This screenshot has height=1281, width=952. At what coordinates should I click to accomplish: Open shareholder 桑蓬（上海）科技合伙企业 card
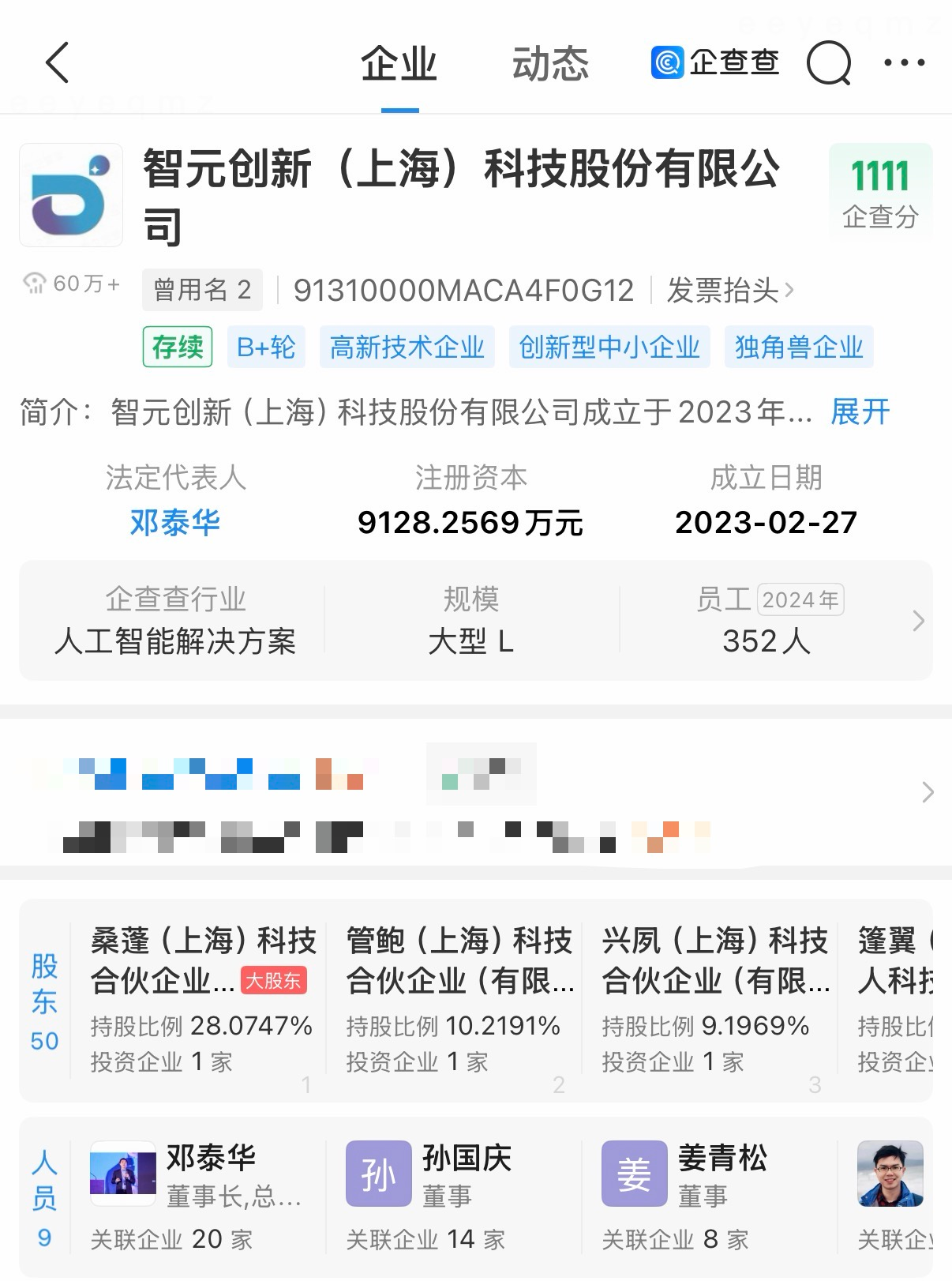202,1000
